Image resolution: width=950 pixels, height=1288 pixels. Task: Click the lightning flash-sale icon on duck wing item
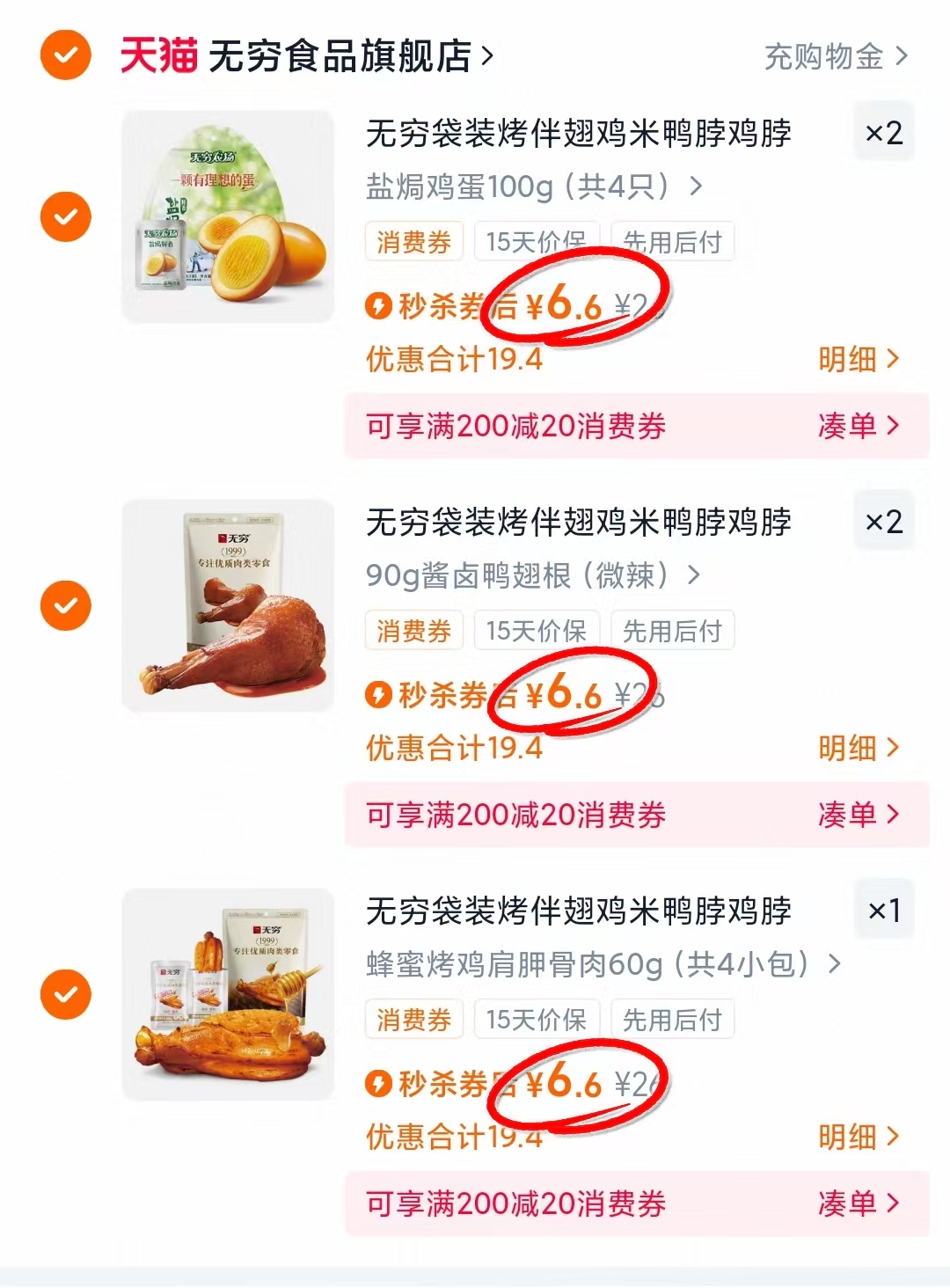click(379, 695)
